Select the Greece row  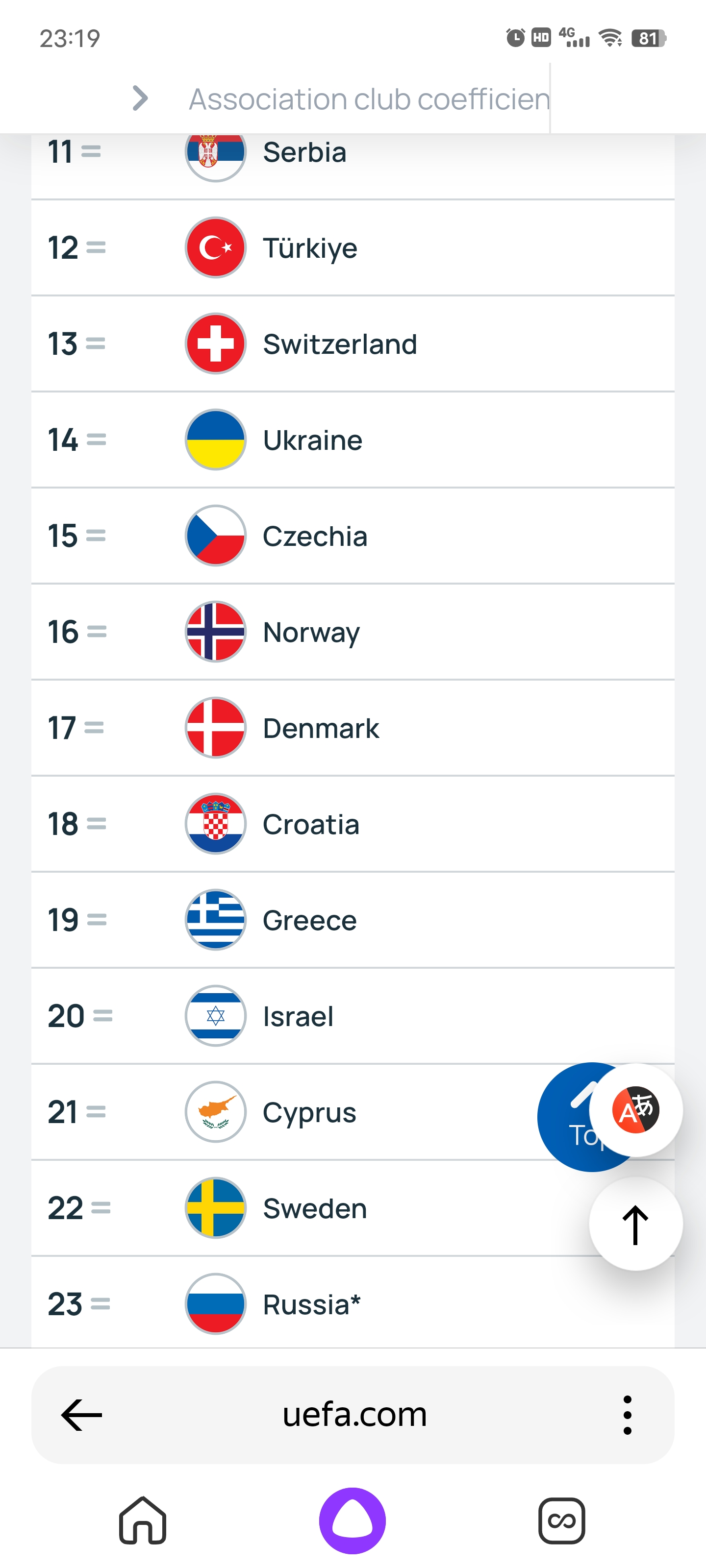pyautogui.click(x=353, y=920)
